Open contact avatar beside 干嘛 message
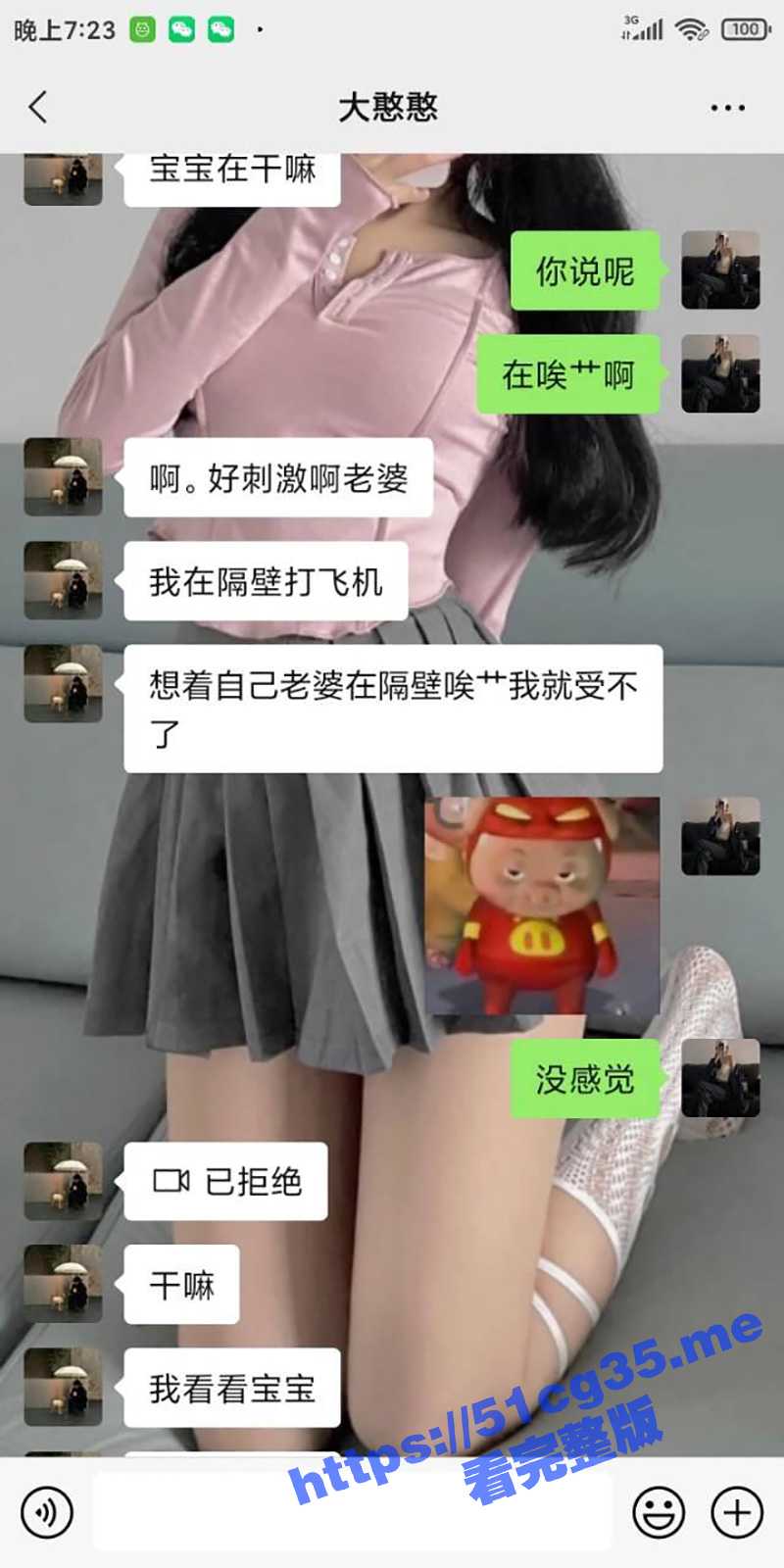The width and height of the screenshot is (784, 1568). [63, 1284]
